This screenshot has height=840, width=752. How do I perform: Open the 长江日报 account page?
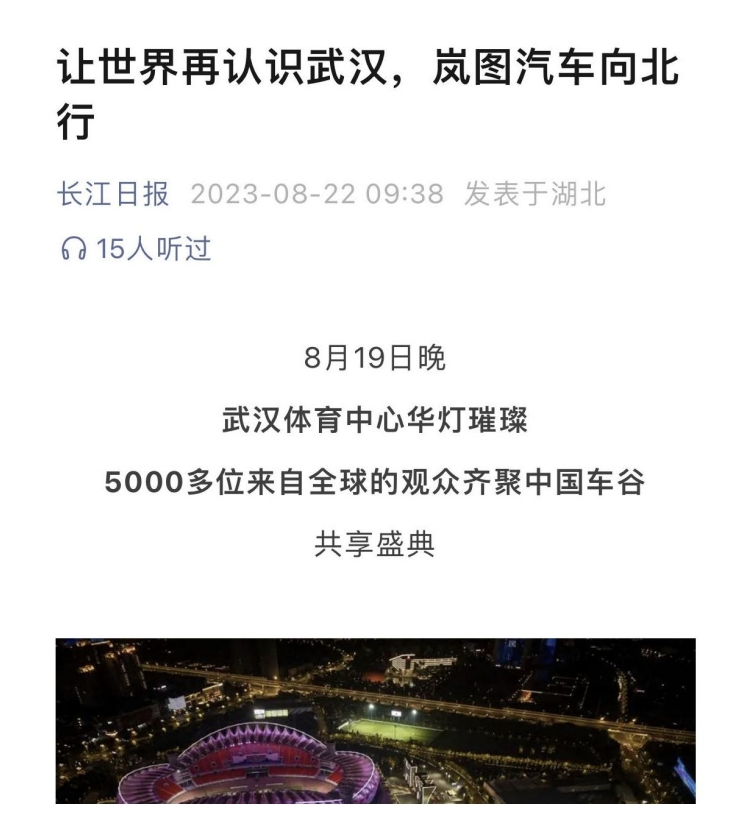pyautogui.click(x=113, y=194)
